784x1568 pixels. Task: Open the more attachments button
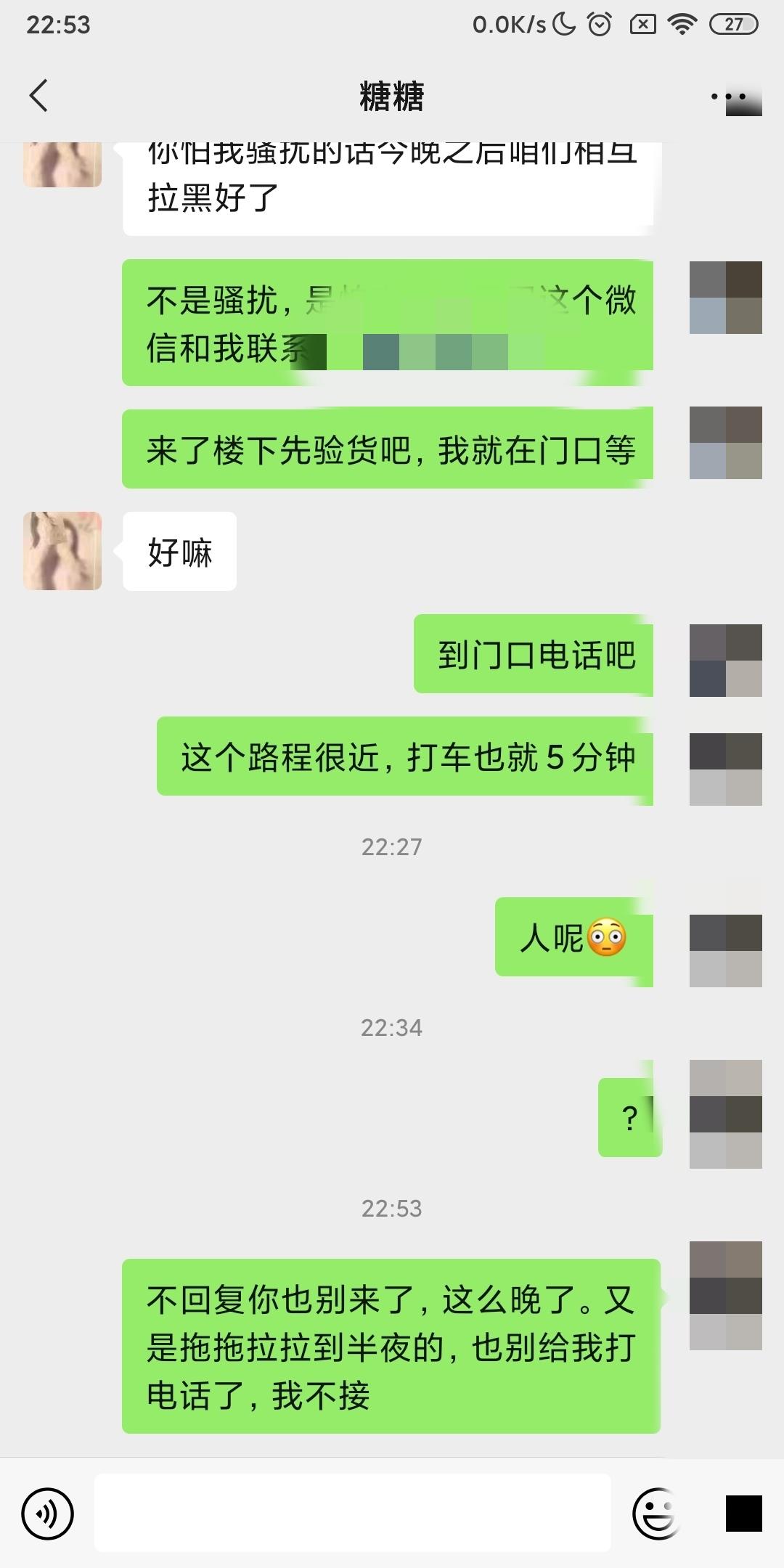[743, 1514]
